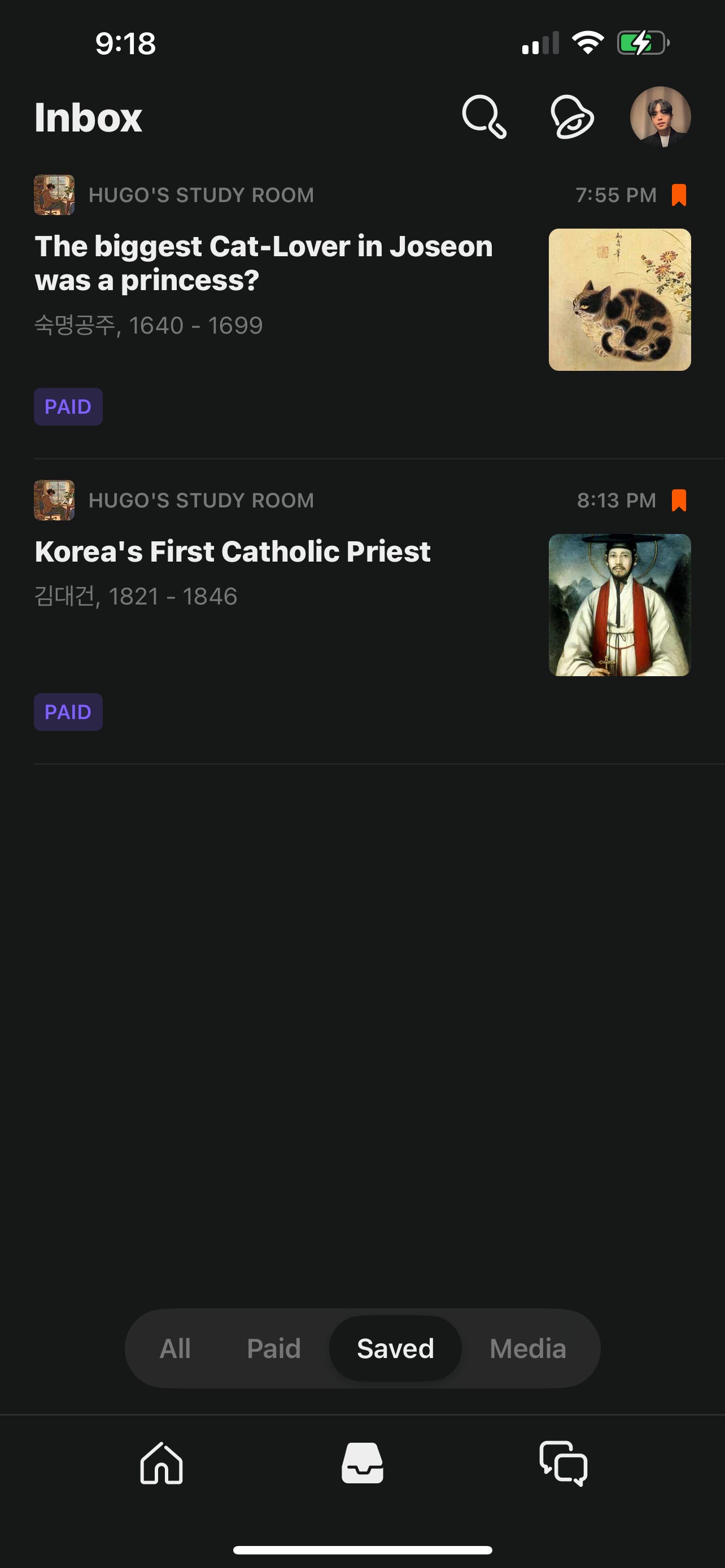Open the activity notifications icon
The width and height of the screenshot is (725, 1568).
click(x=572, y=117)
